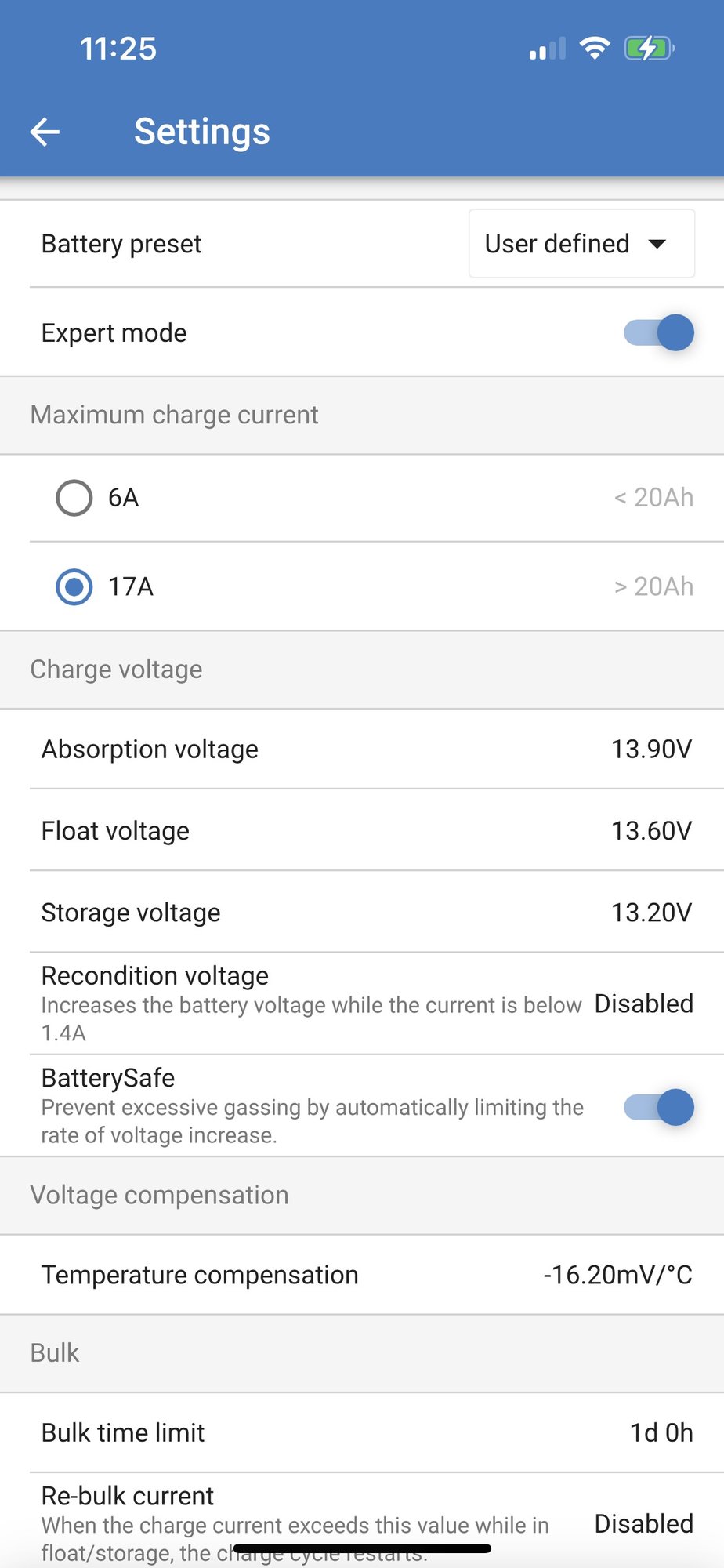Disable the BatterySafe switch
Image resolution: width=724 pixels, height=1568 pixels.
coord(658,1108)
